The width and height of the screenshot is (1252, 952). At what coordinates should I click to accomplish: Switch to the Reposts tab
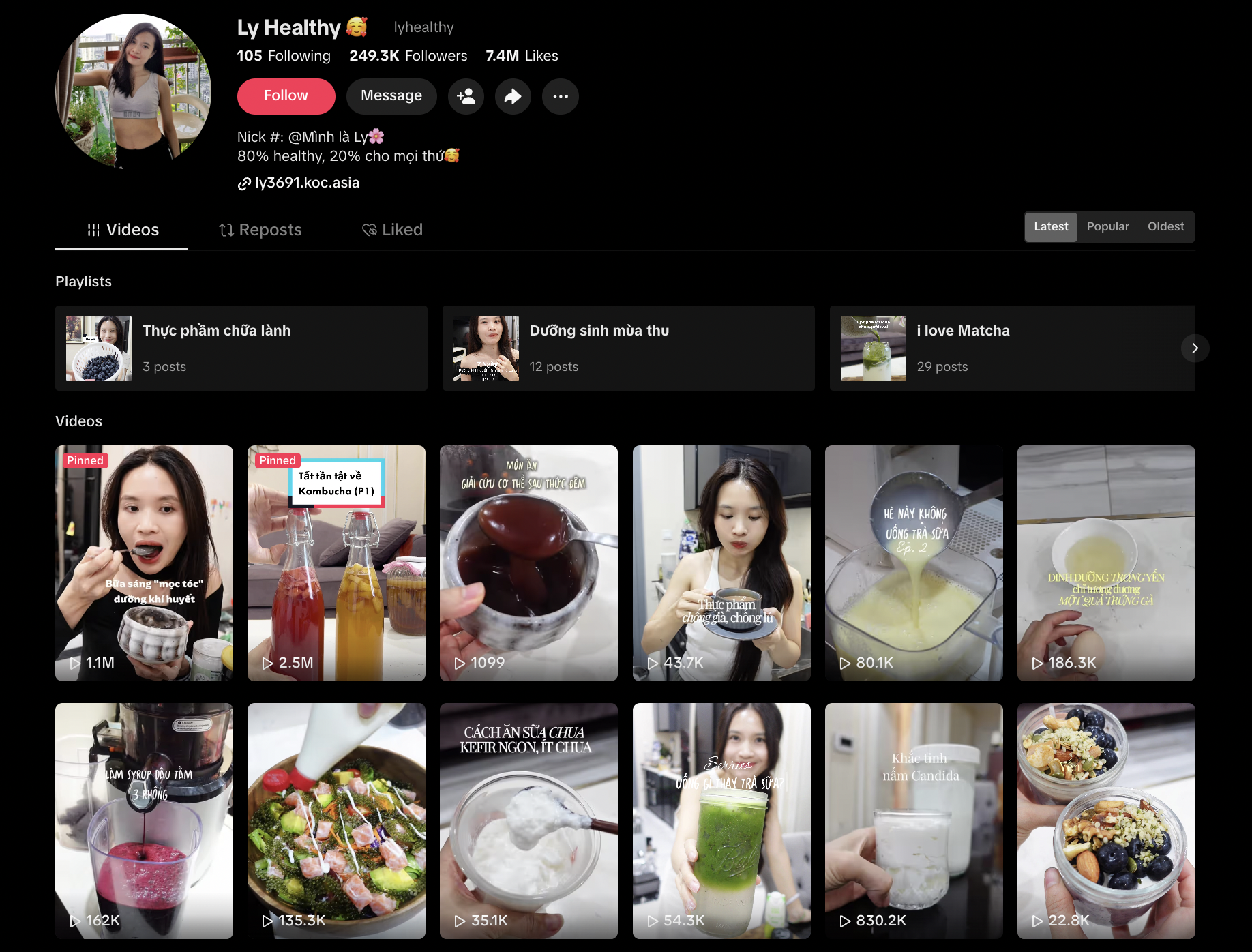point(260,230)
